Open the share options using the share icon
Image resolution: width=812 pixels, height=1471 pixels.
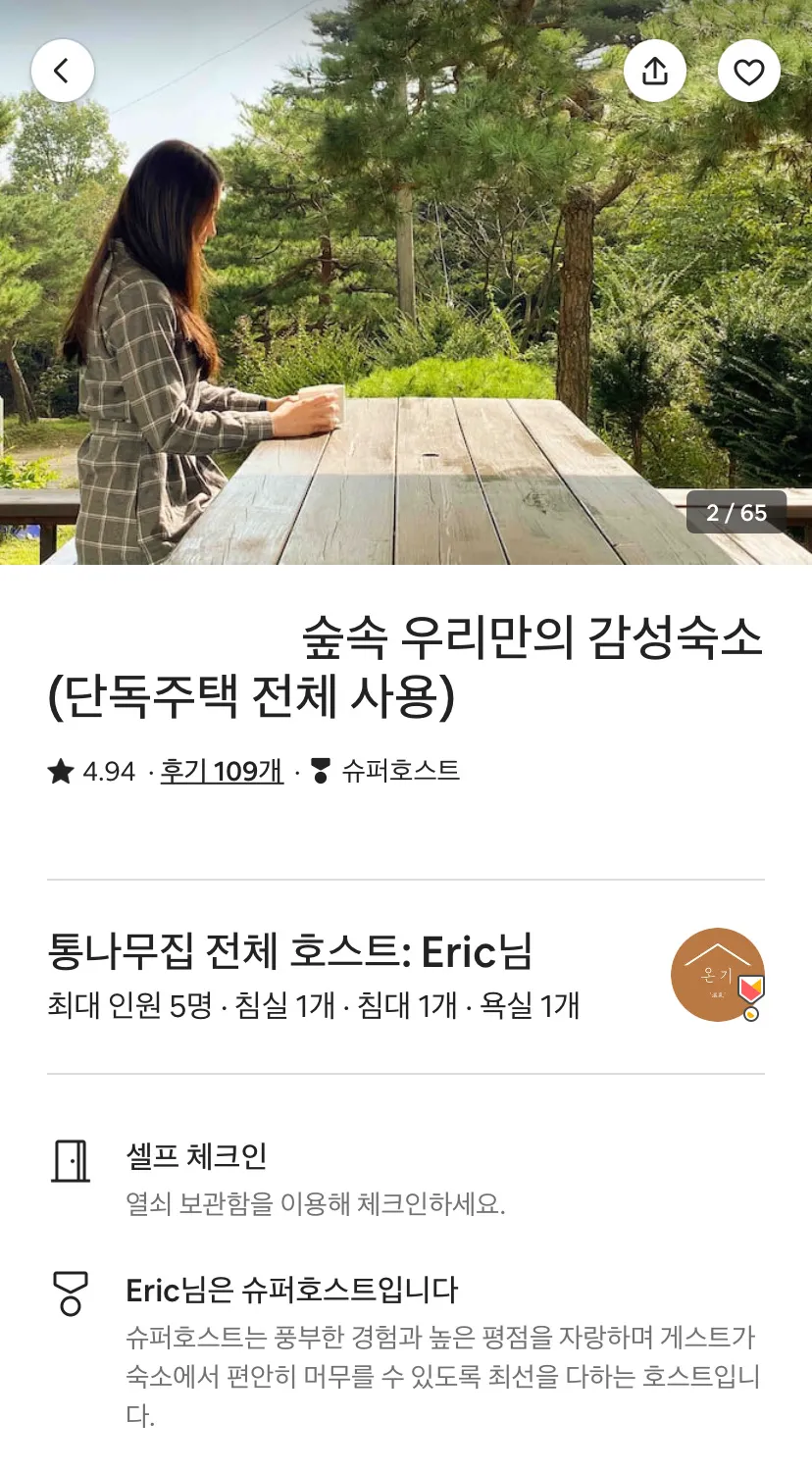pyautogui.click(x=655, y=71)
